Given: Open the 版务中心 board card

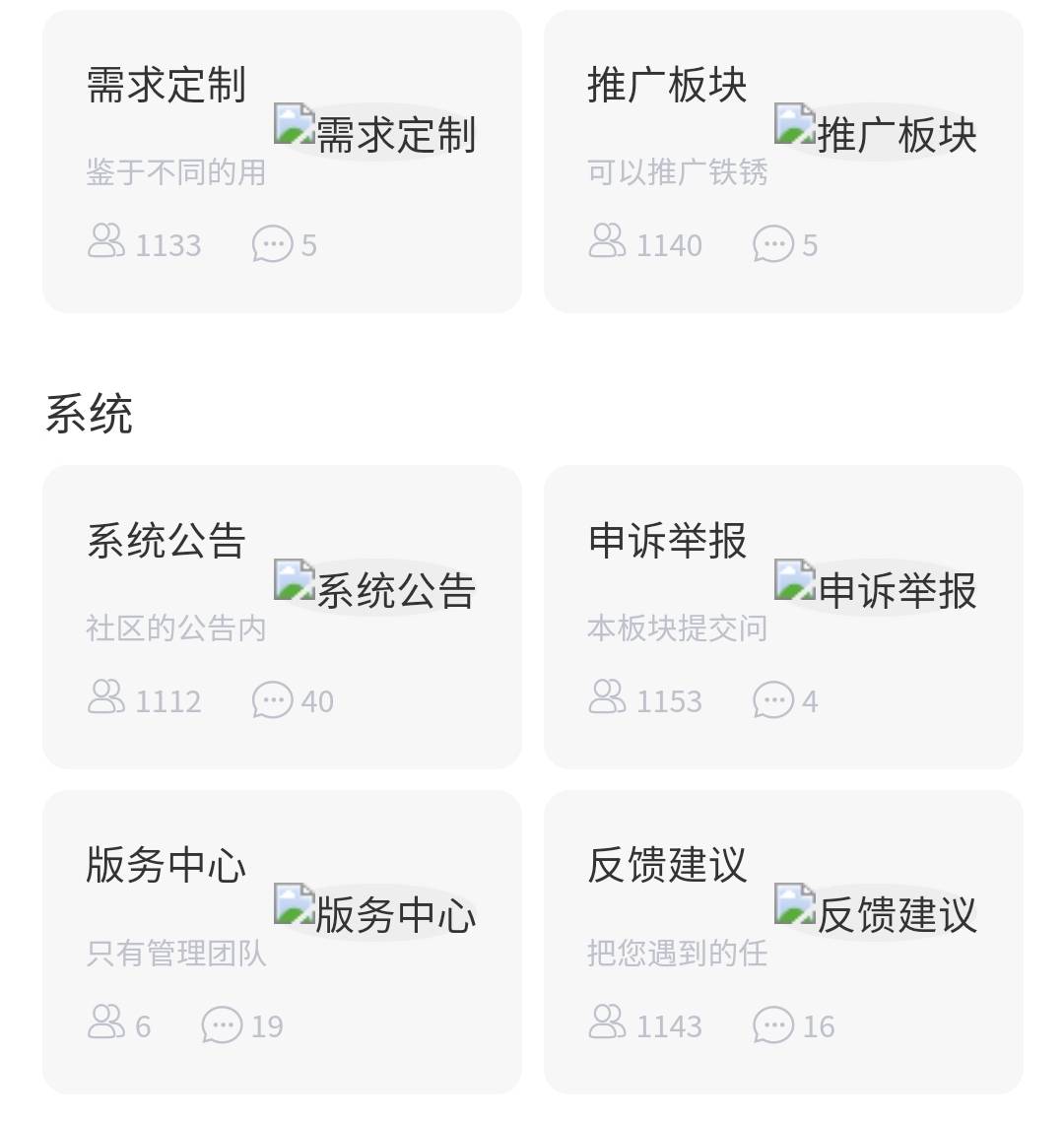Looking at the screenshot, I should (x=281, y=942).
